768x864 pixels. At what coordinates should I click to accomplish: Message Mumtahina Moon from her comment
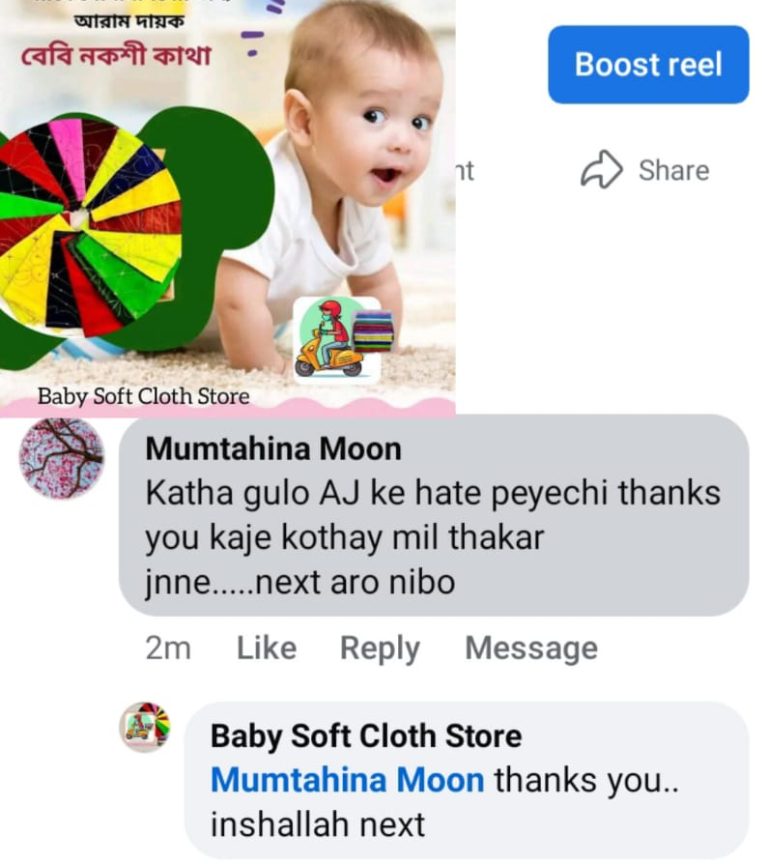(530, 648)
